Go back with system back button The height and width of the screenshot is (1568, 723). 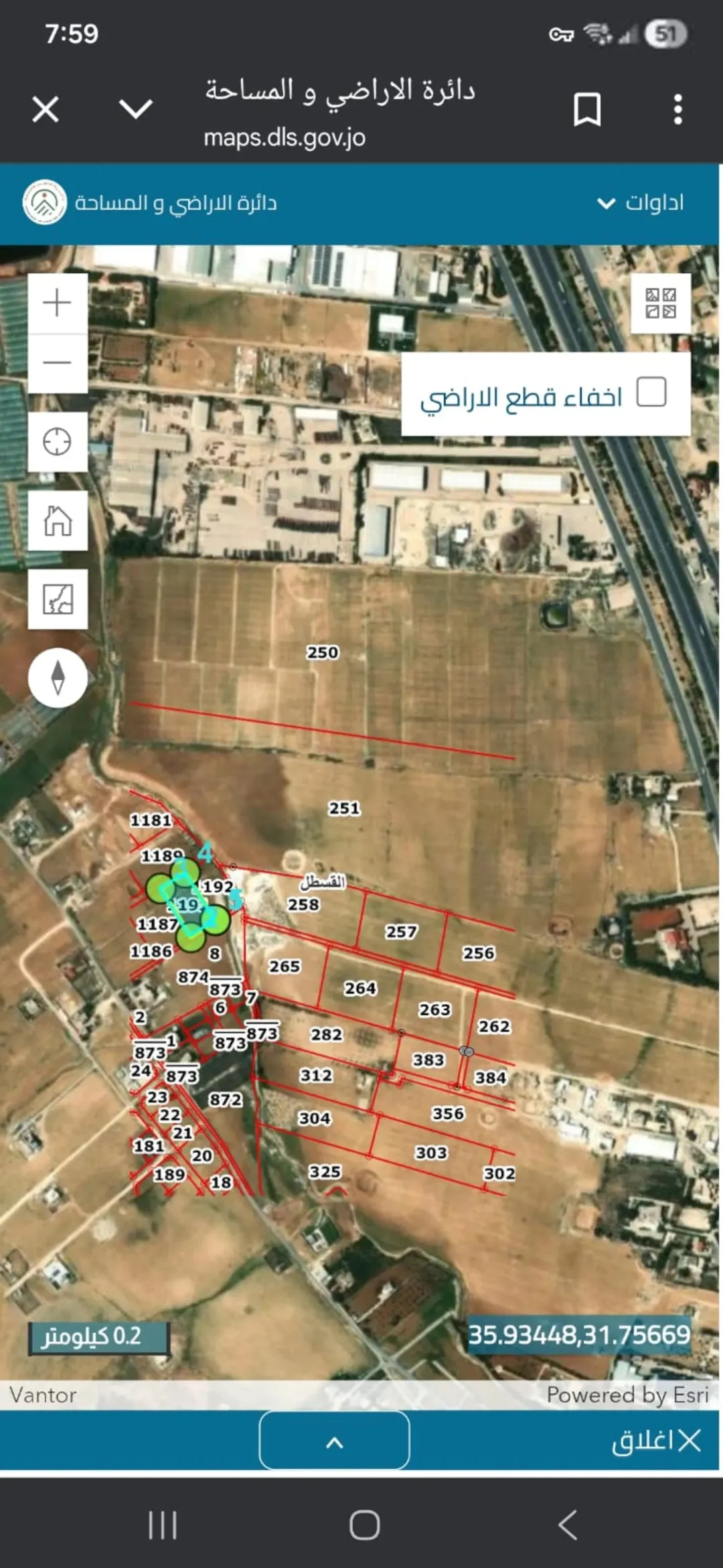568,1525
